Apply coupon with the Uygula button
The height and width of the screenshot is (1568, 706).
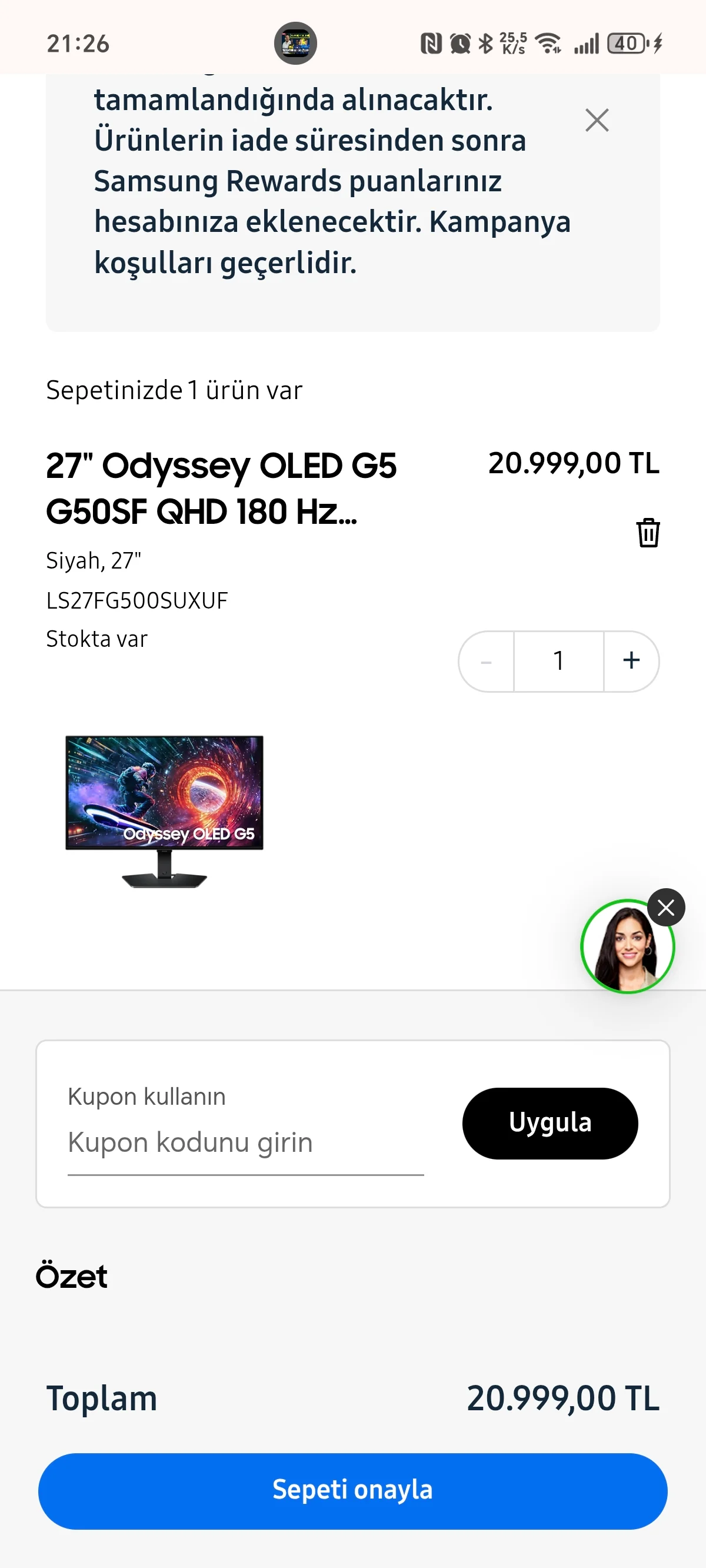(x=550, y=1123)
